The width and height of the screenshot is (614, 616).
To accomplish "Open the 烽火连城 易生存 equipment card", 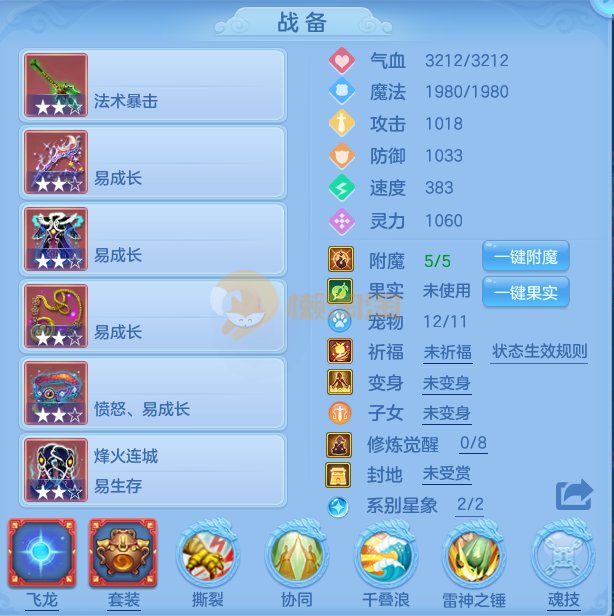I will 153,470.
